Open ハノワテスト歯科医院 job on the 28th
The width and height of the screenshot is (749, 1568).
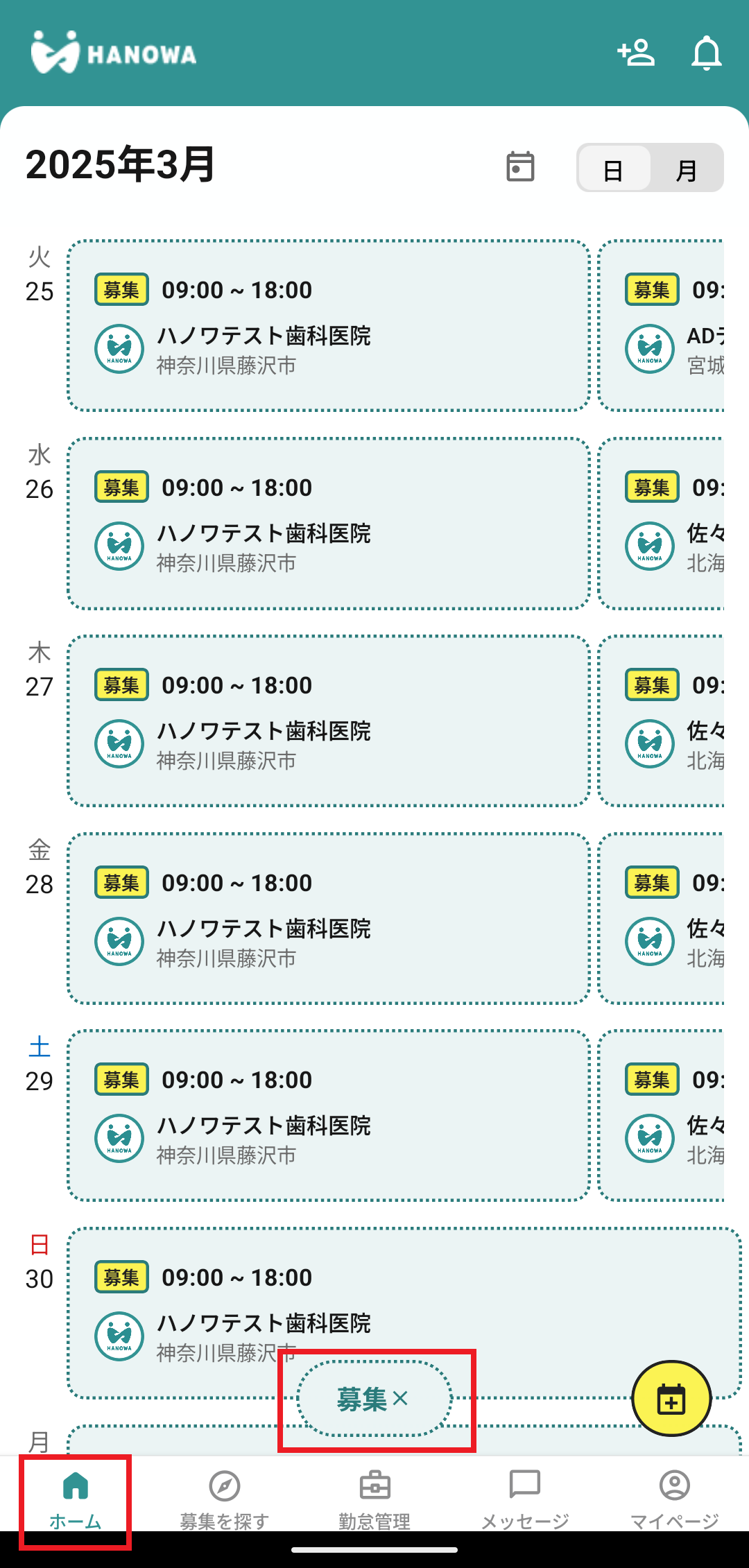328,919
